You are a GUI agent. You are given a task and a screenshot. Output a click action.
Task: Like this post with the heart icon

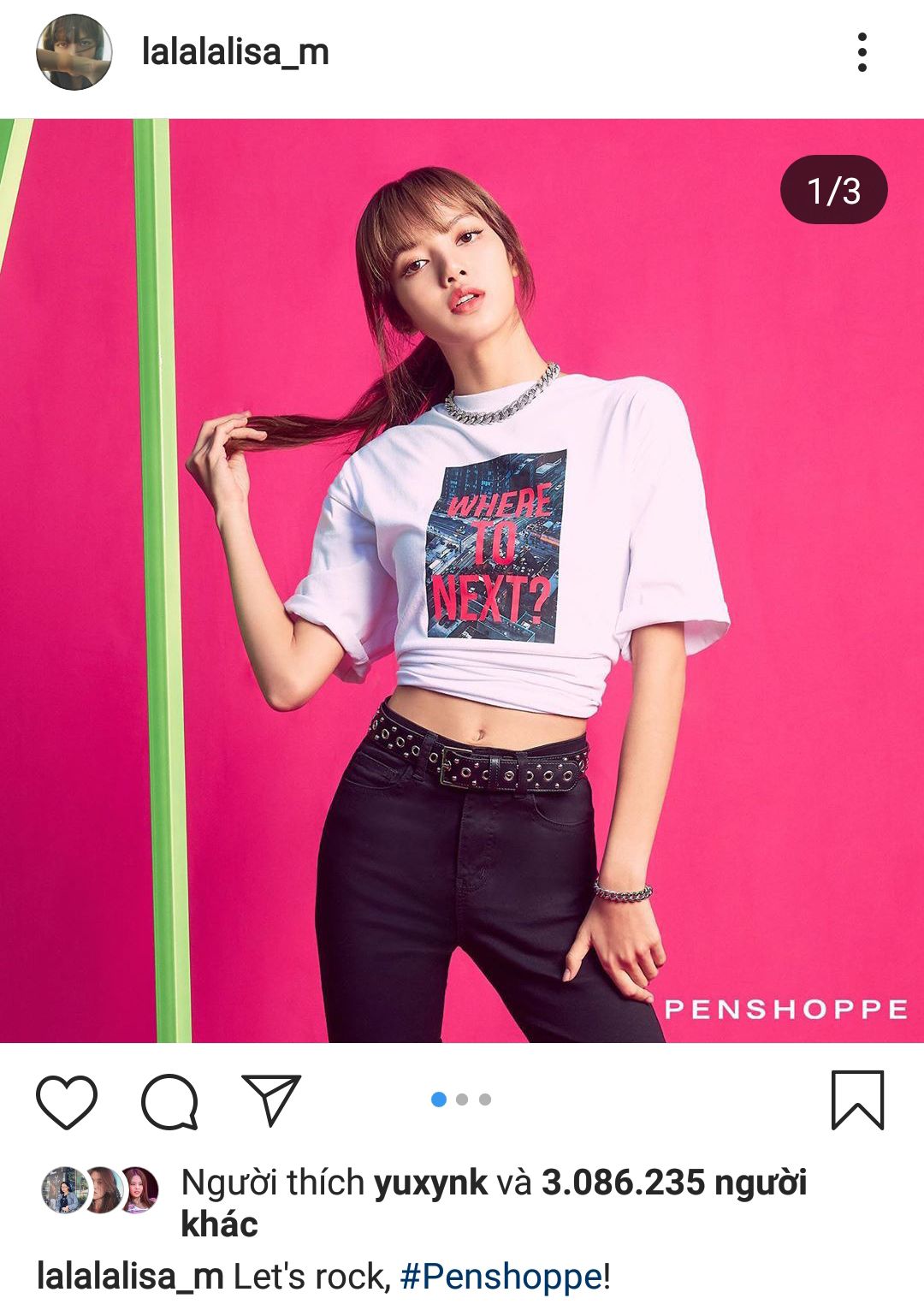coord(67,1100)
